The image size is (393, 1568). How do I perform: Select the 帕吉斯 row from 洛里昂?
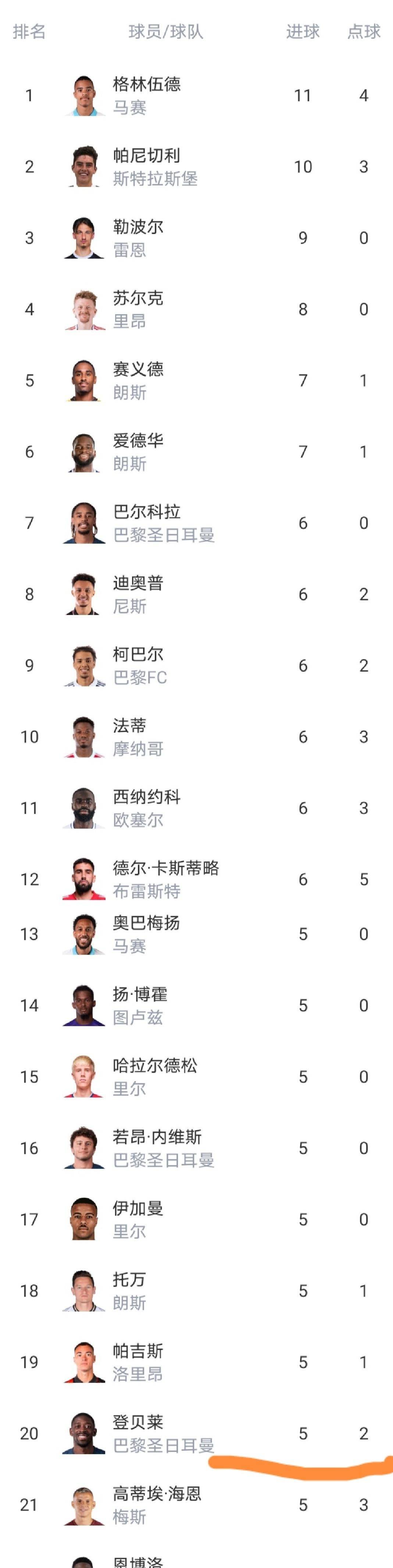point(139,1362)
